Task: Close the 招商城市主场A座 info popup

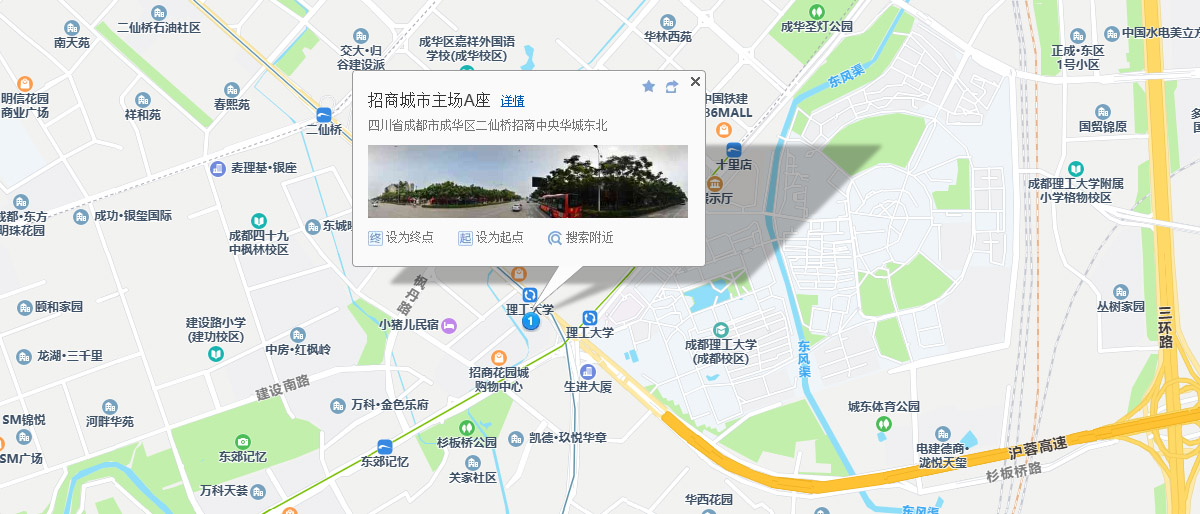Action: pos(695,81)
